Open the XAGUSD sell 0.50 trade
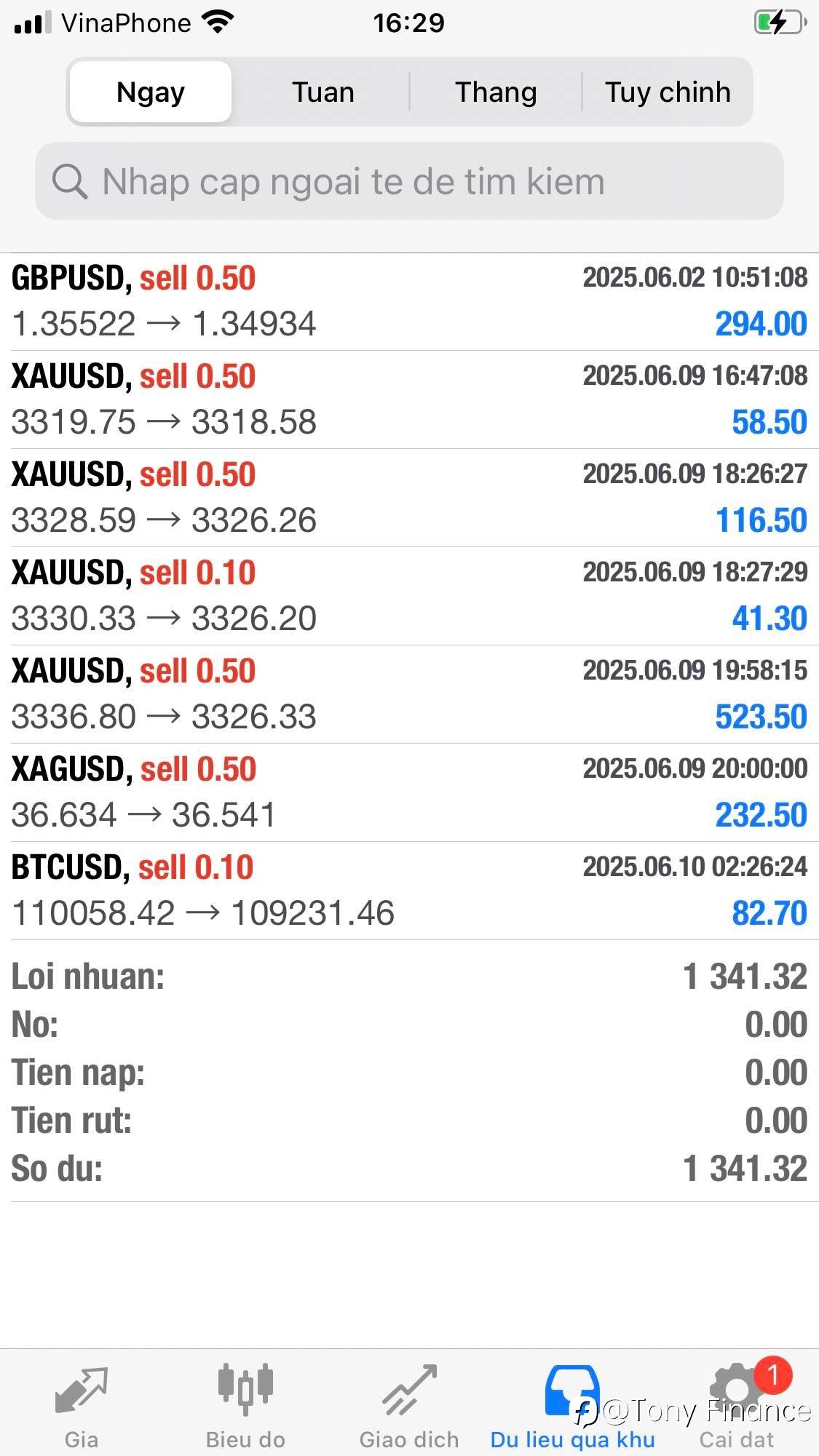Image resolution: width=819 pixels, height=1456 pixels. (x=409, y=792)
